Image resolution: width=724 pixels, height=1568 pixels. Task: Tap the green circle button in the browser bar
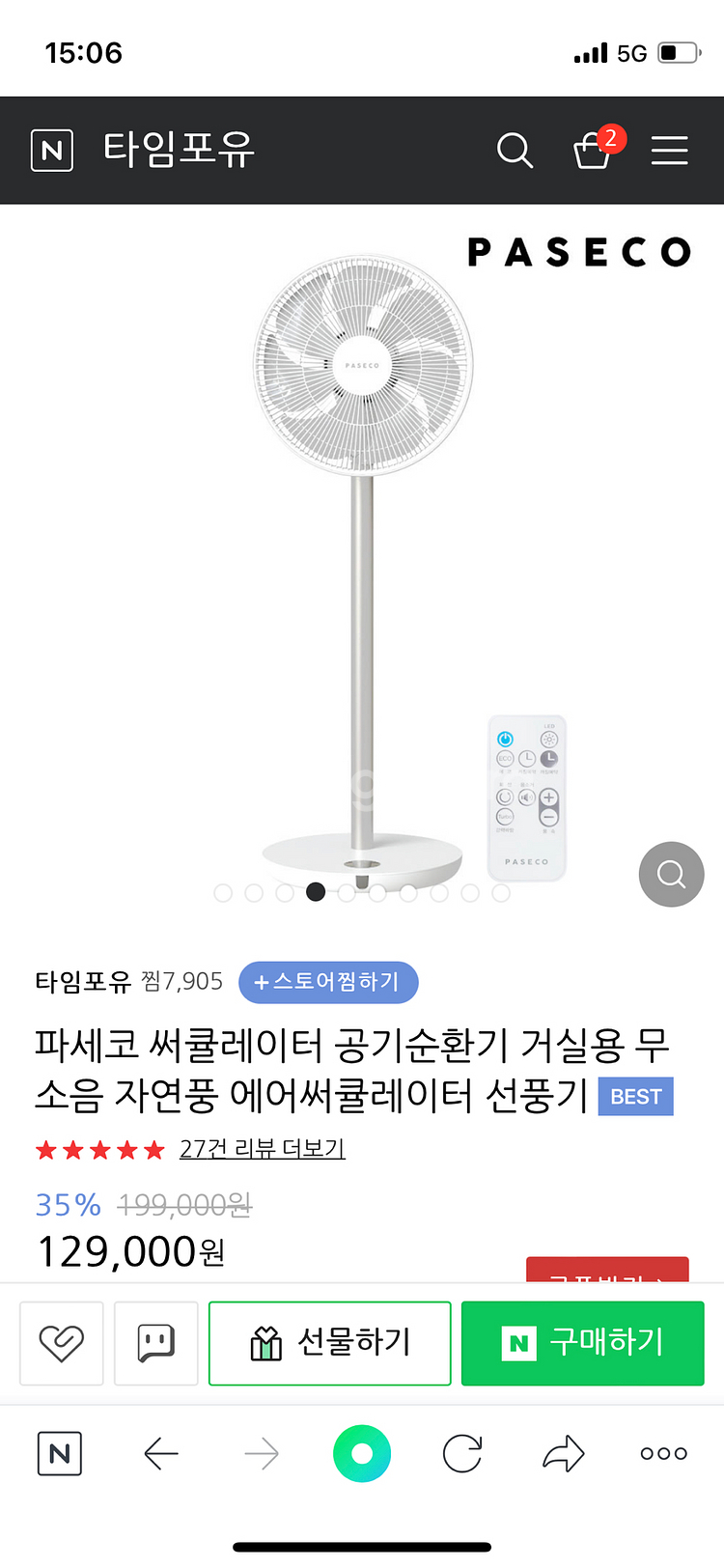tap(362, 1453)
